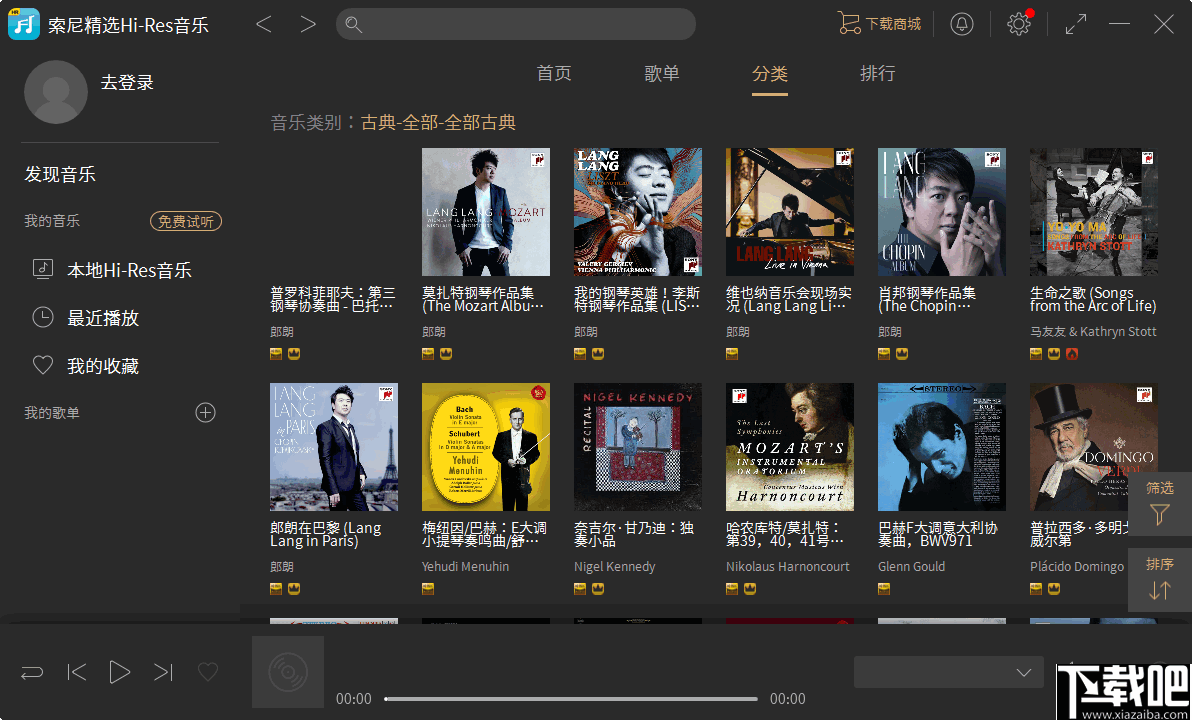Switch to the 排行 tab
The height and width of the screenshot is (720, 1192).
tap(877, 73)
